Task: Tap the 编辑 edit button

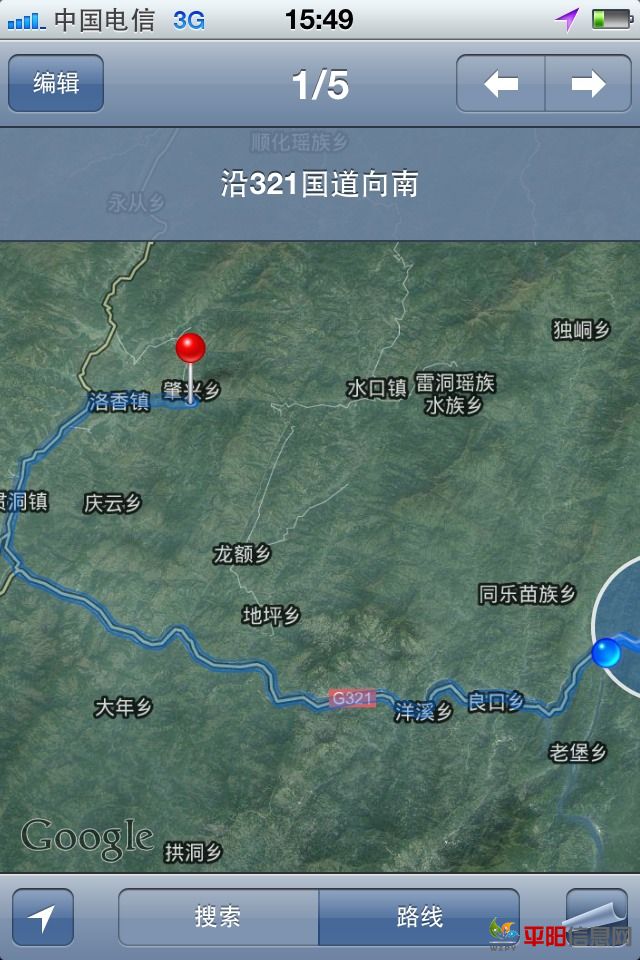Action: pos(56,84)
